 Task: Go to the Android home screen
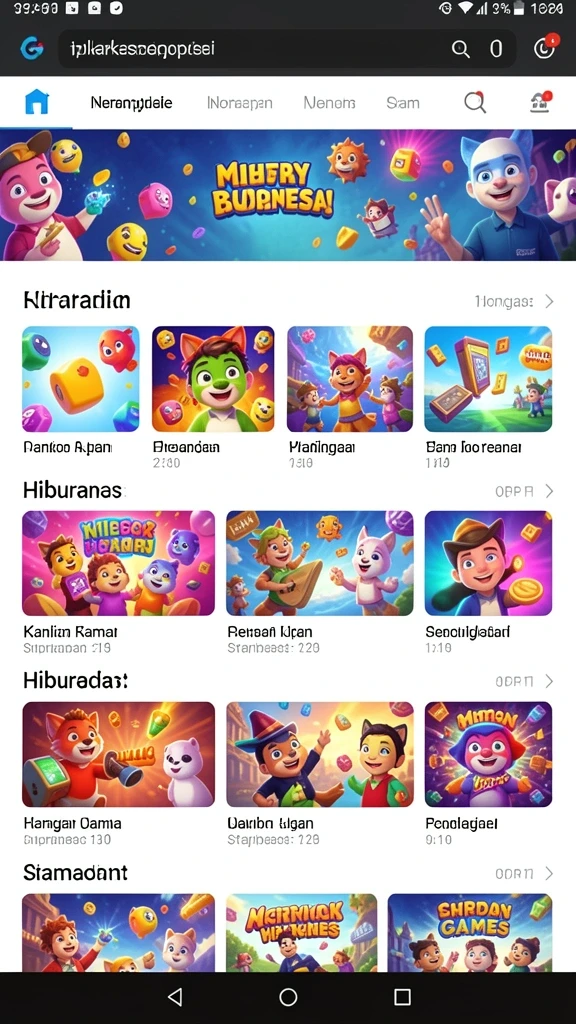click(288, 997)
